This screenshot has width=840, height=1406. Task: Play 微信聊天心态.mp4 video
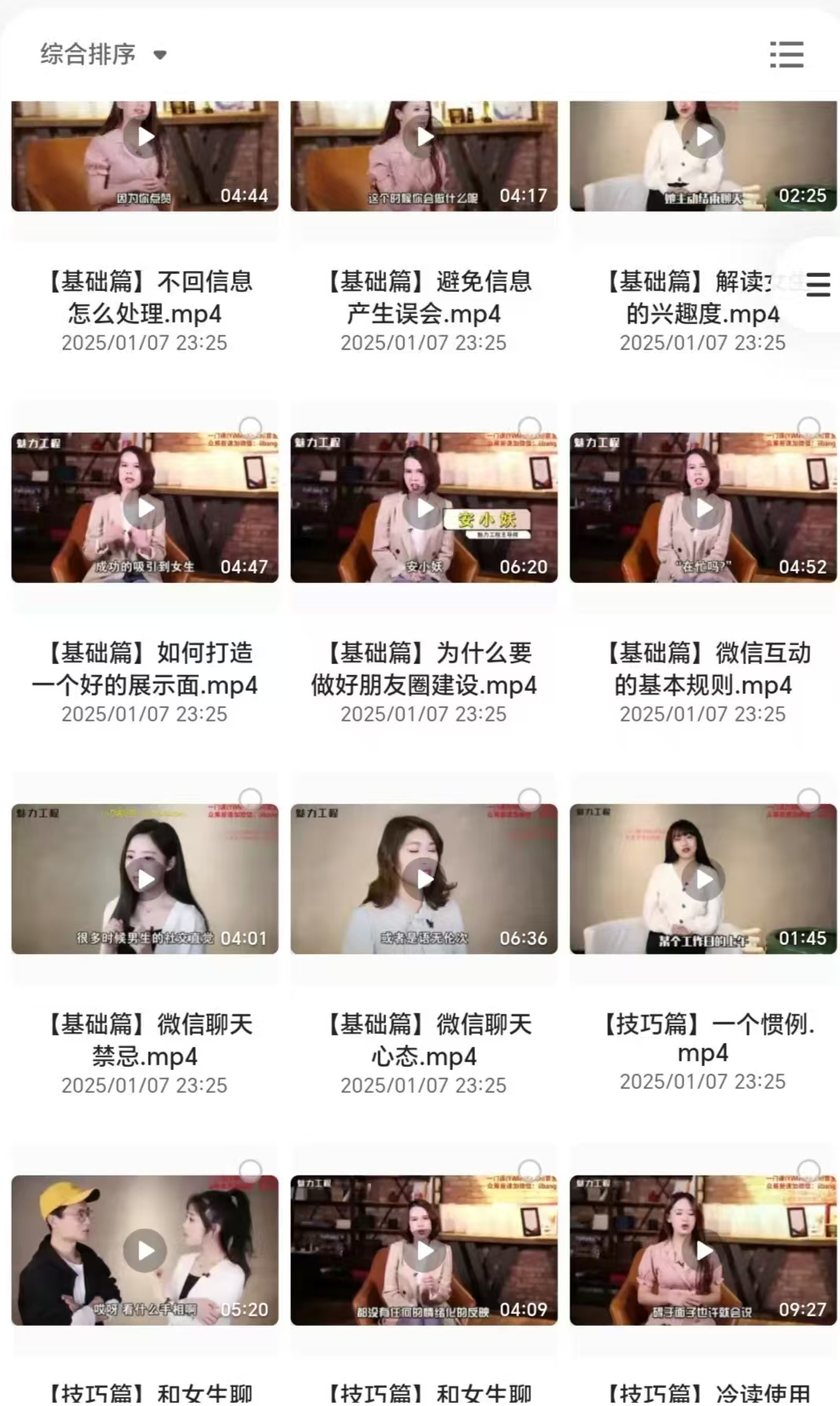tap(424, 880)
